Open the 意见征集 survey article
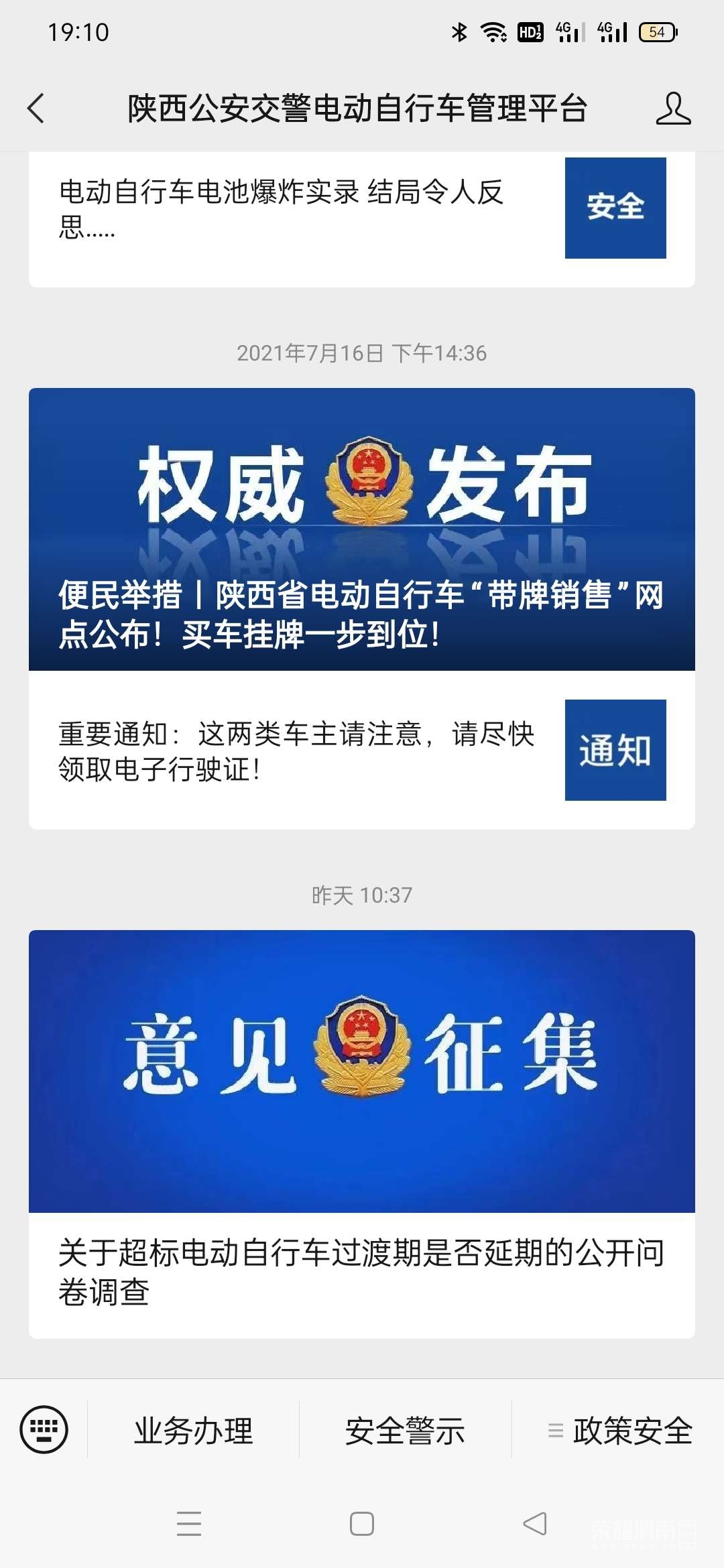This screenshot has height=1568, width=724. pyautogui.click(x=362, y=1132)
